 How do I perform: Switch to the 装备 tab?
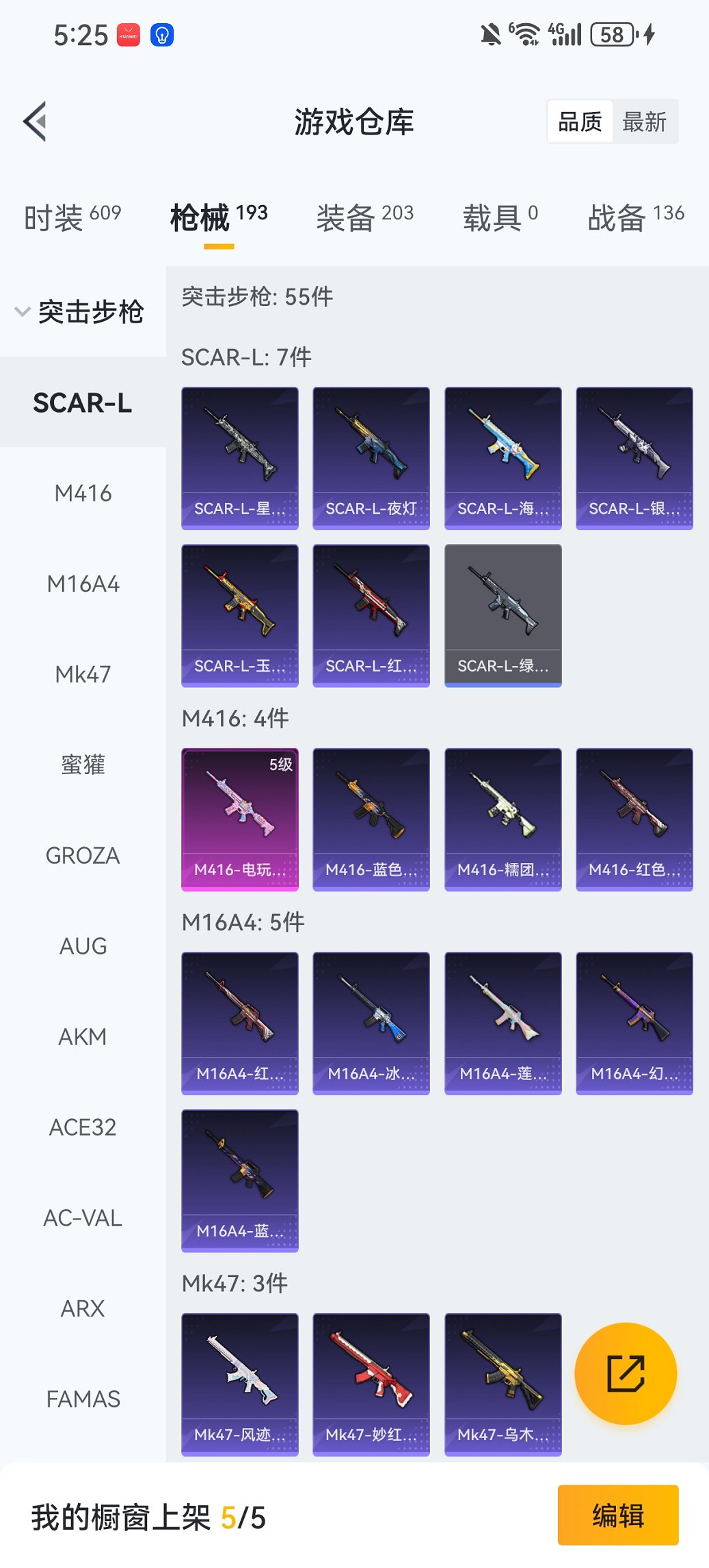point(364,218)
